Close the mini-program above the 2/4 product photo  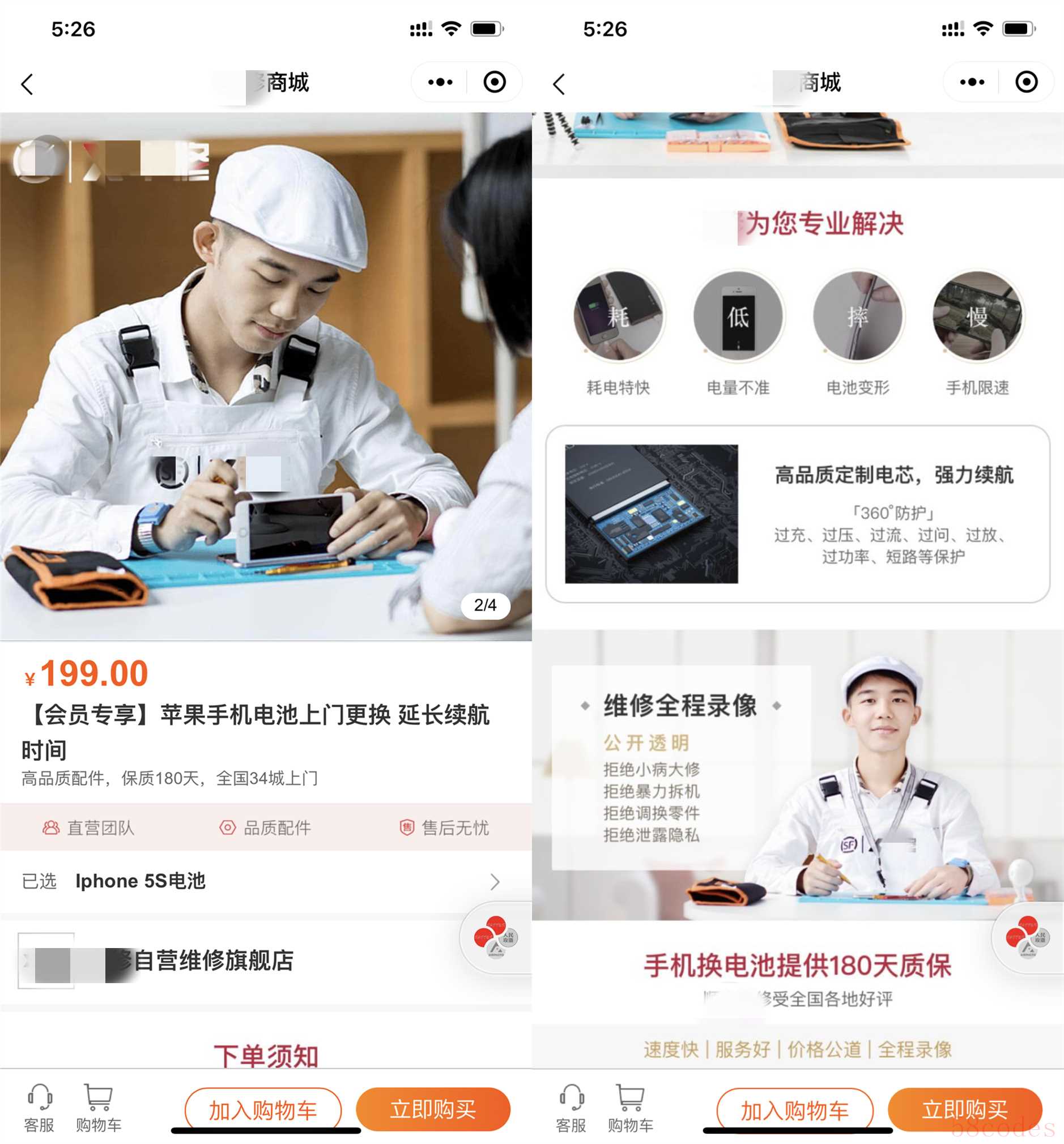495,82
